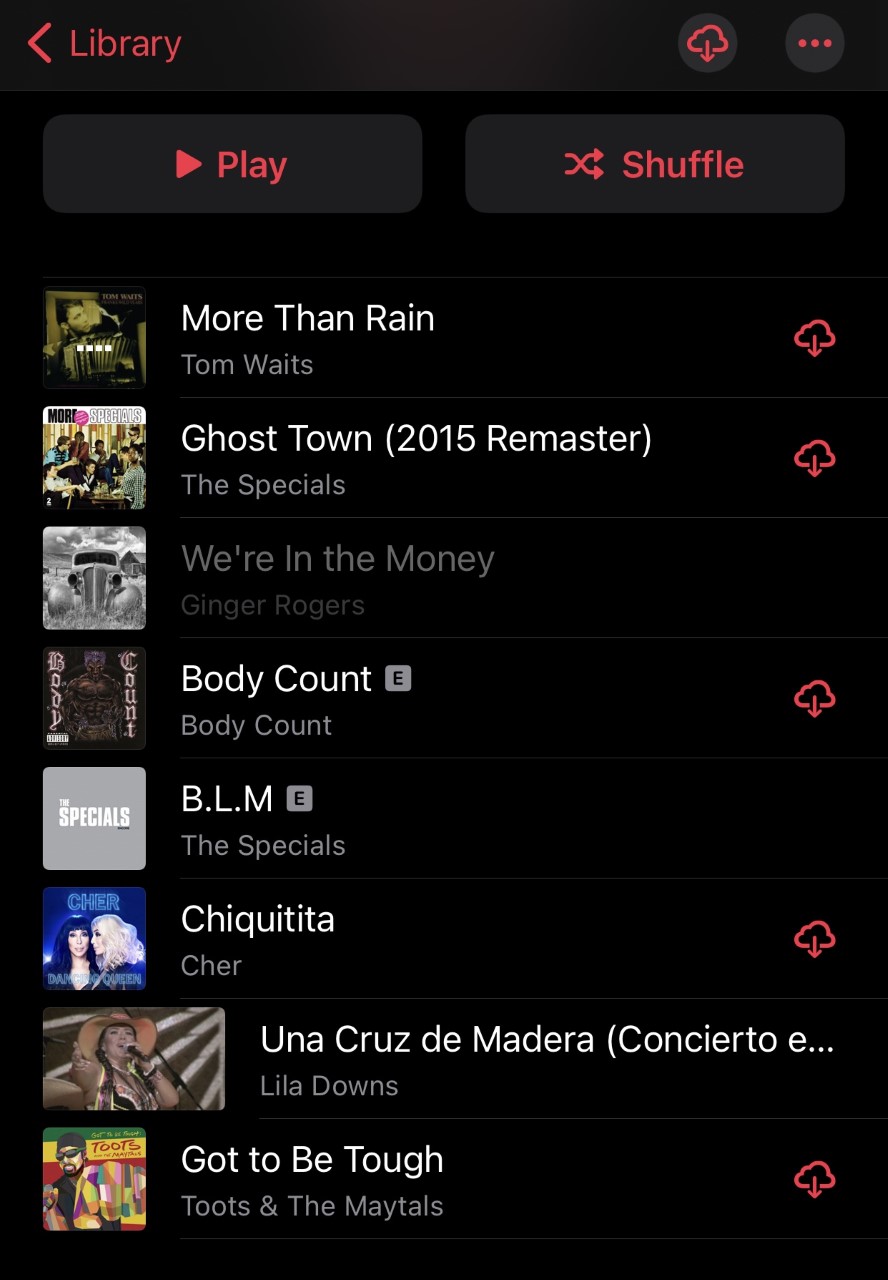Select We're In the Money by Ginger Rogers

click(x=338, y=578)
